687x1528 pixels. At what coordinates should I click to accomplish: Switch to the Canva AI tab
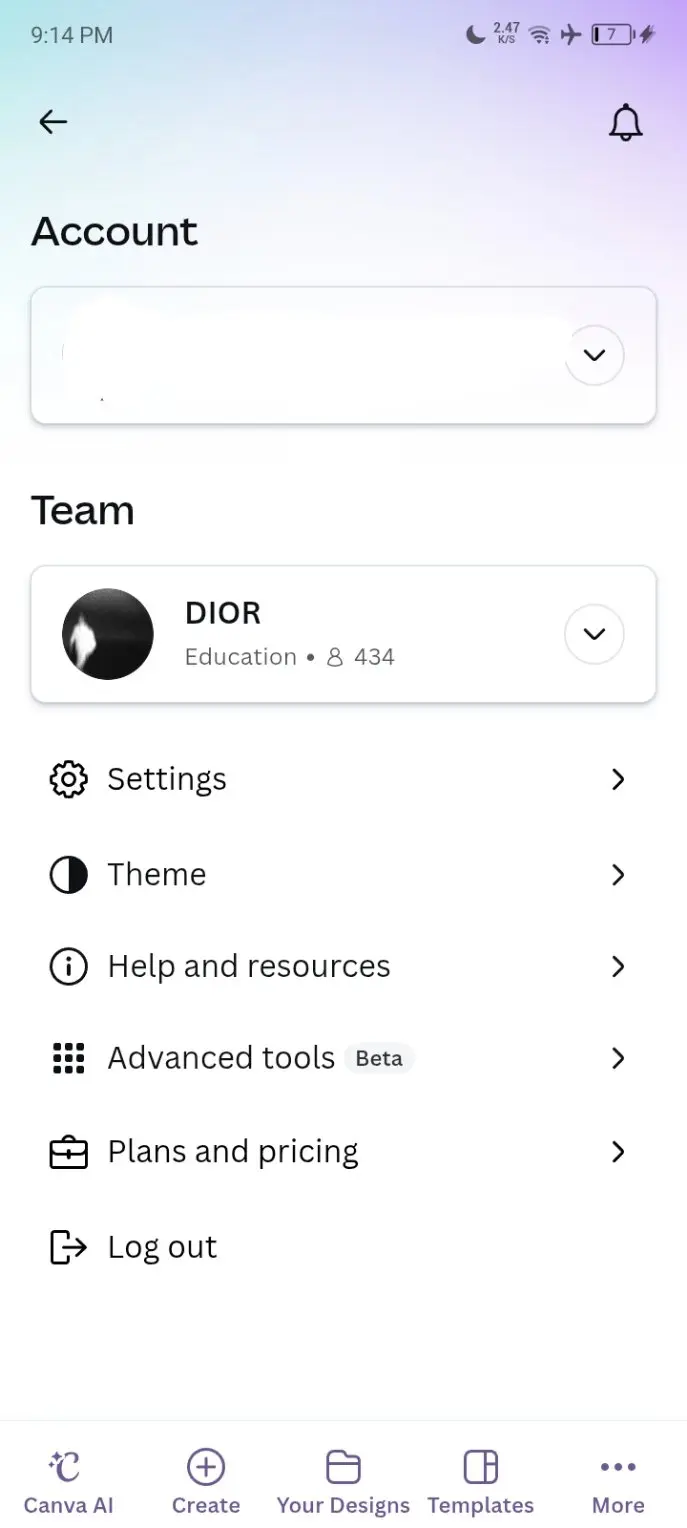68,1482
